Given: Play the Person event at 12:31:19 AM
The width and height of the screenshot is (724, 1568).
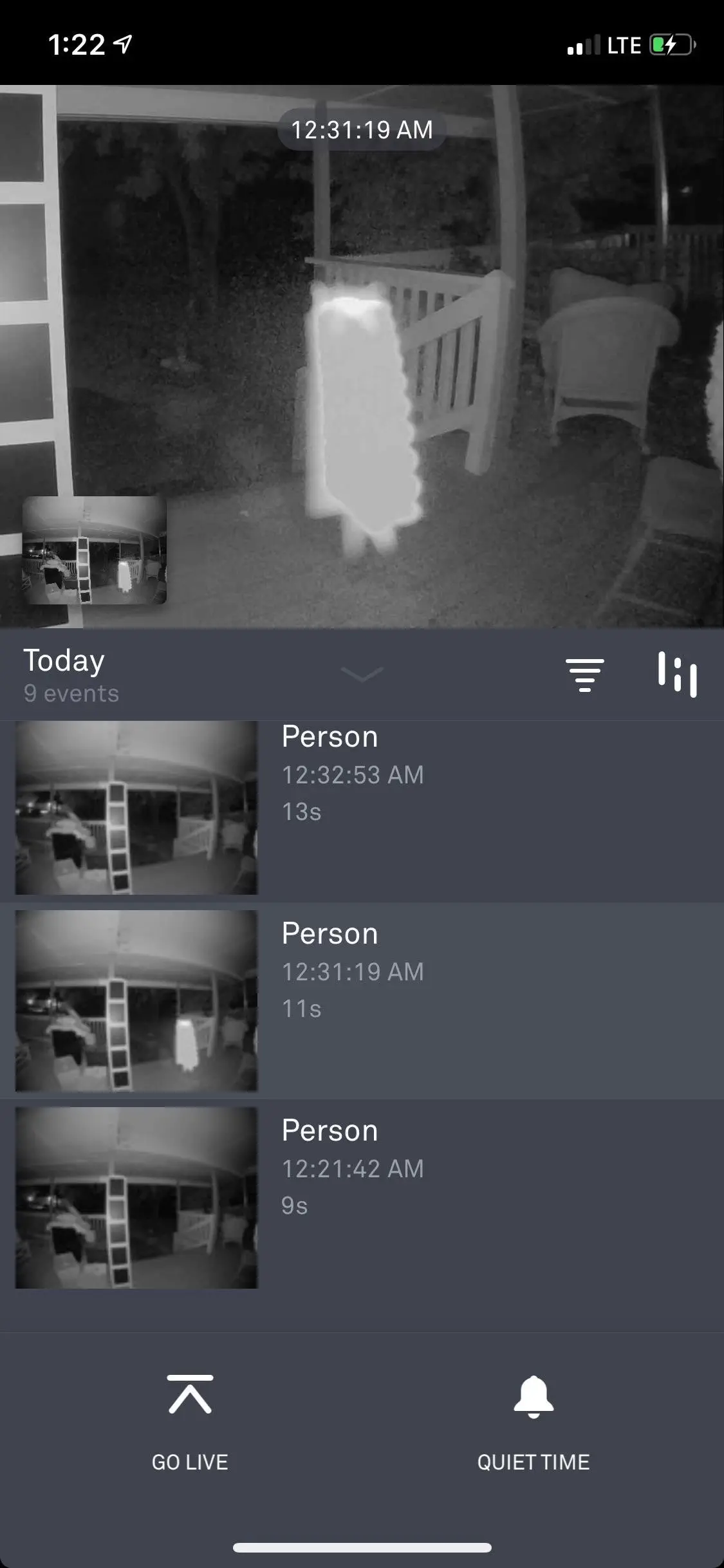Looking at the screenshot, I should tap(360, 1001).
